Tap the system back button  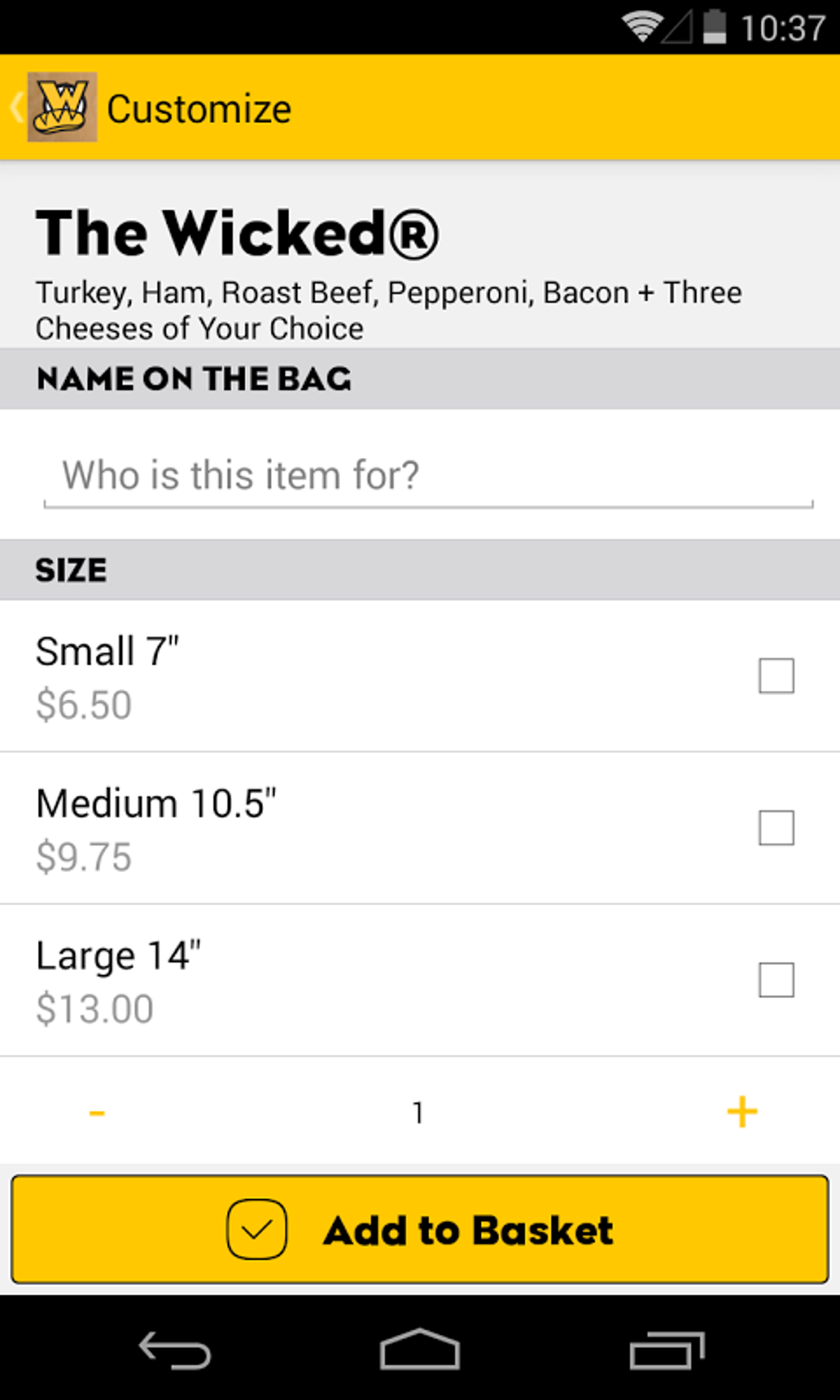(x=175, y=1350)
